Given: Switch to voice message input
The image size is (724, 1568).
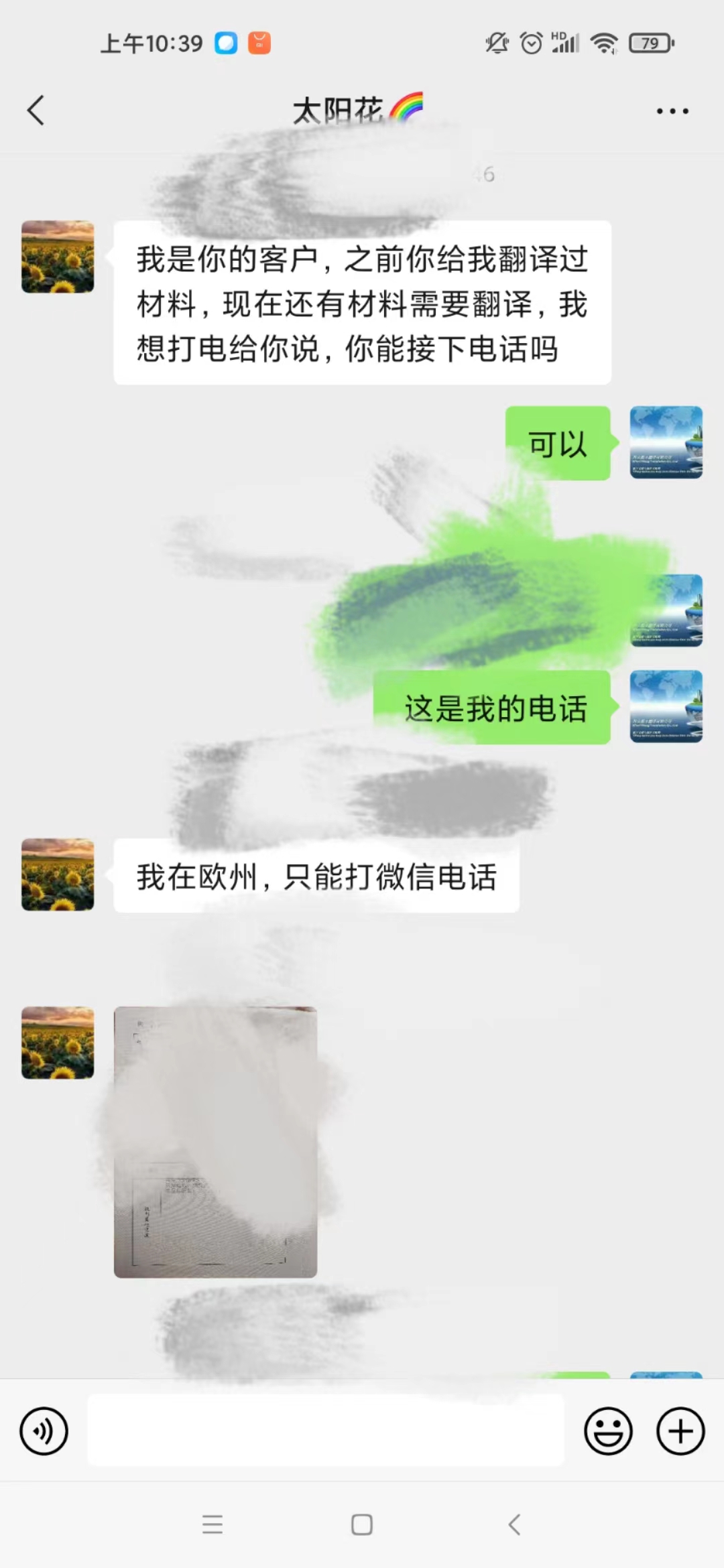Looking at the screenshot, I should [44, 1431].
